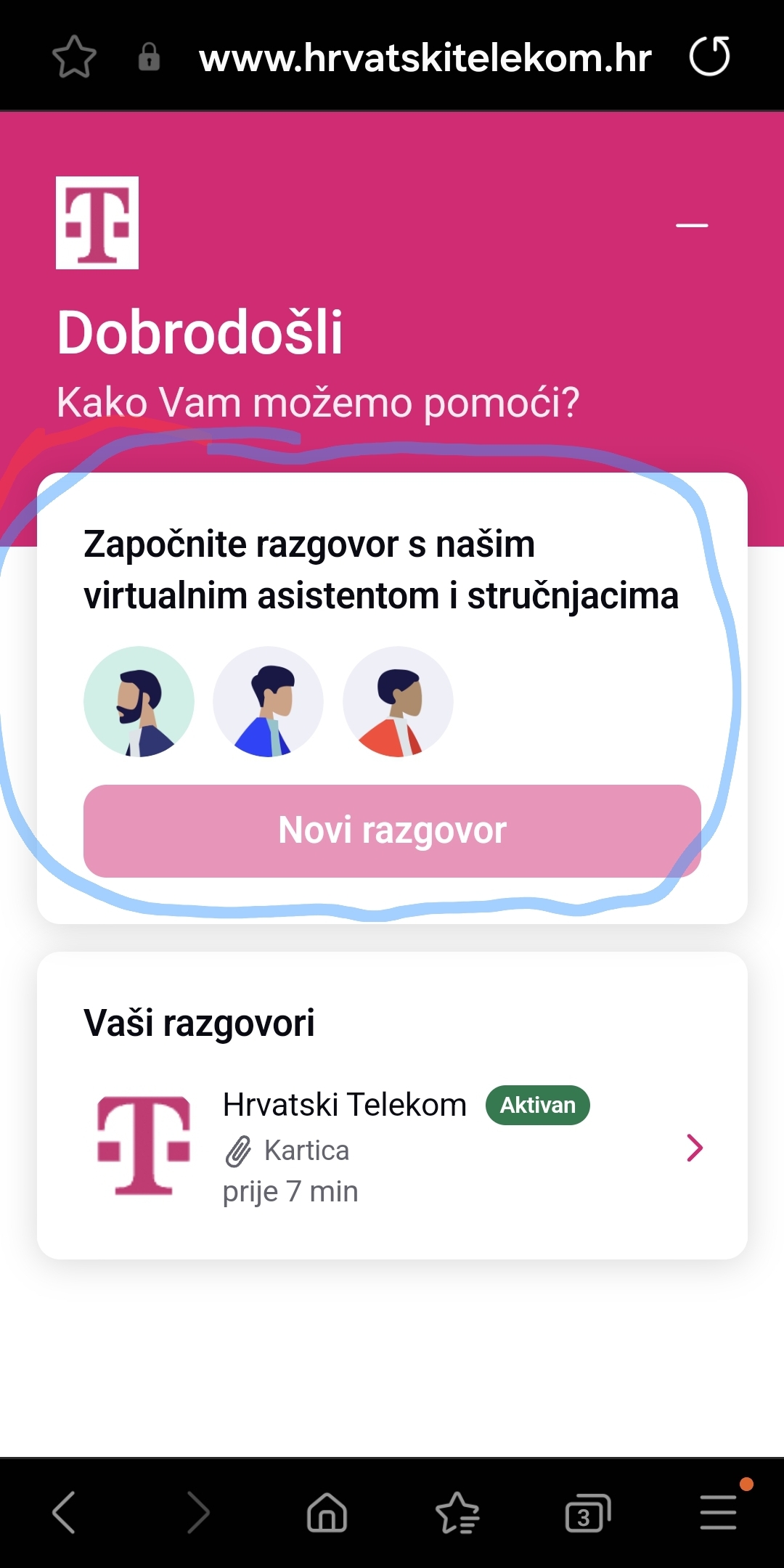Start a new chat with Novi razgovor

pos(392,830)
